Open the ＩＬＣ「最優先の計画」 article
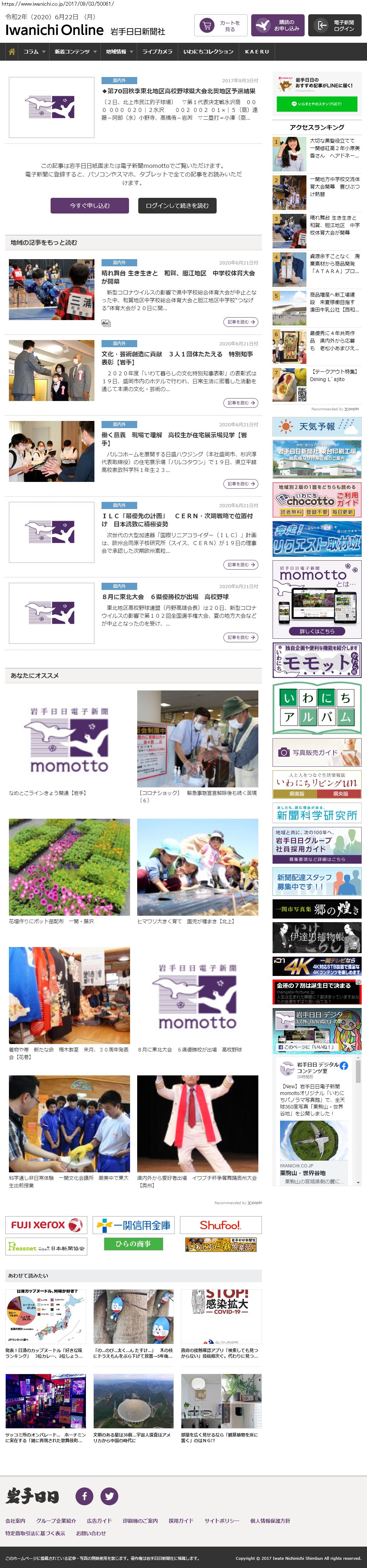This screenshot has width=367, height=1568. 177,520
